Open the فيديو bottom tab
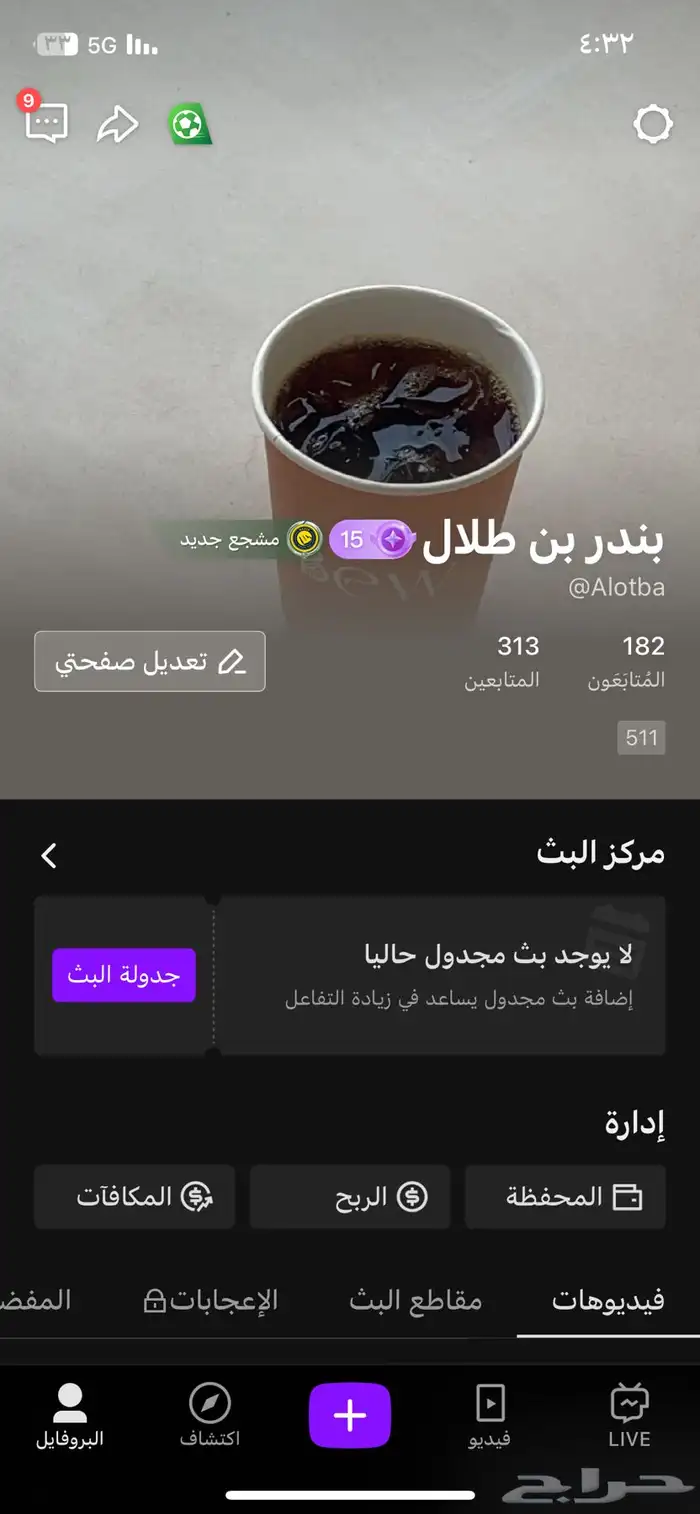 490,1415
